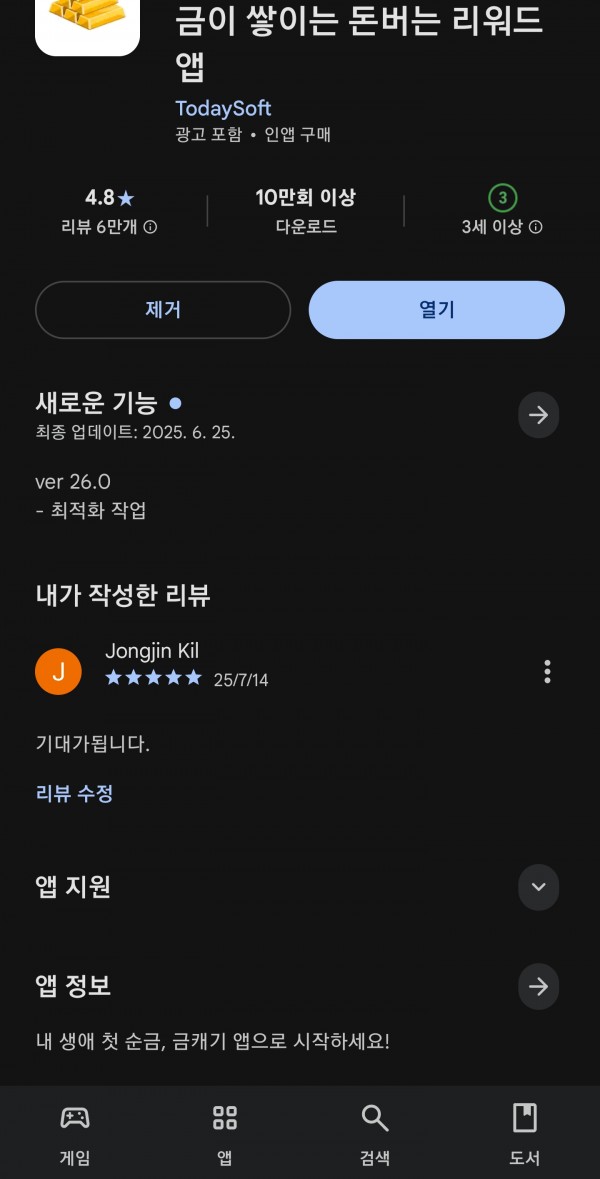Image resolution: width=600 pixels, height=1179 pixels.
Task: Open 앱 정보 details arrow
Action: (538, 987)
